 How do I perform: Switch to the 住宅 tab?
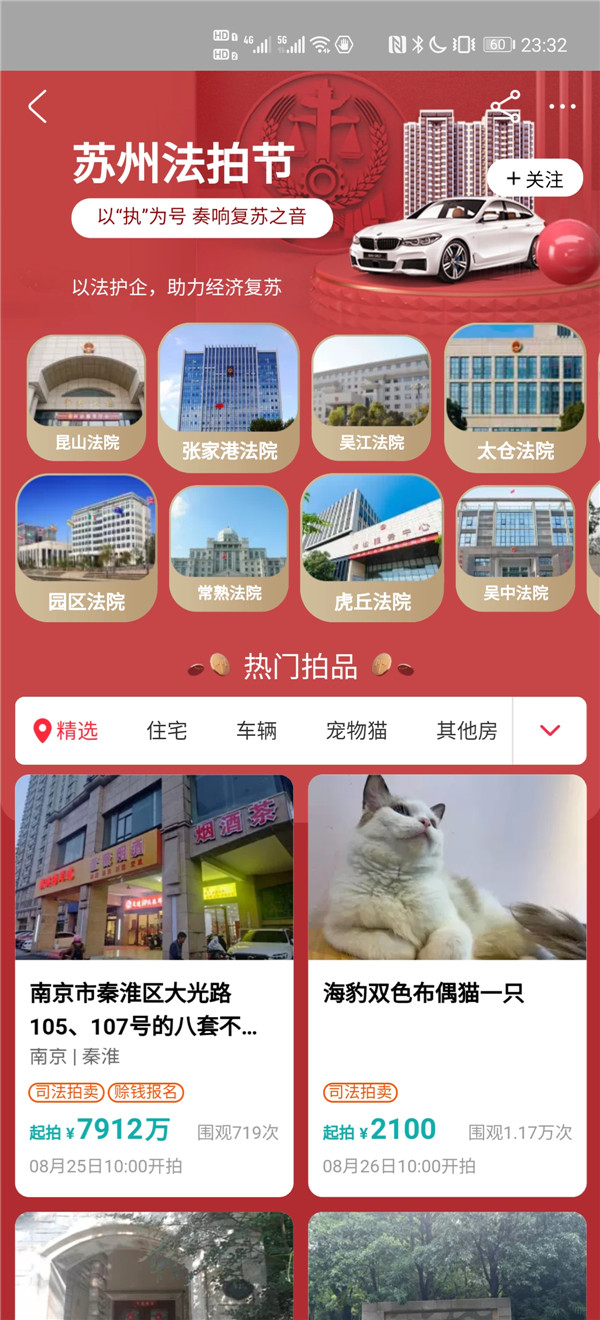pyautogui.click(x=167, y=731)
